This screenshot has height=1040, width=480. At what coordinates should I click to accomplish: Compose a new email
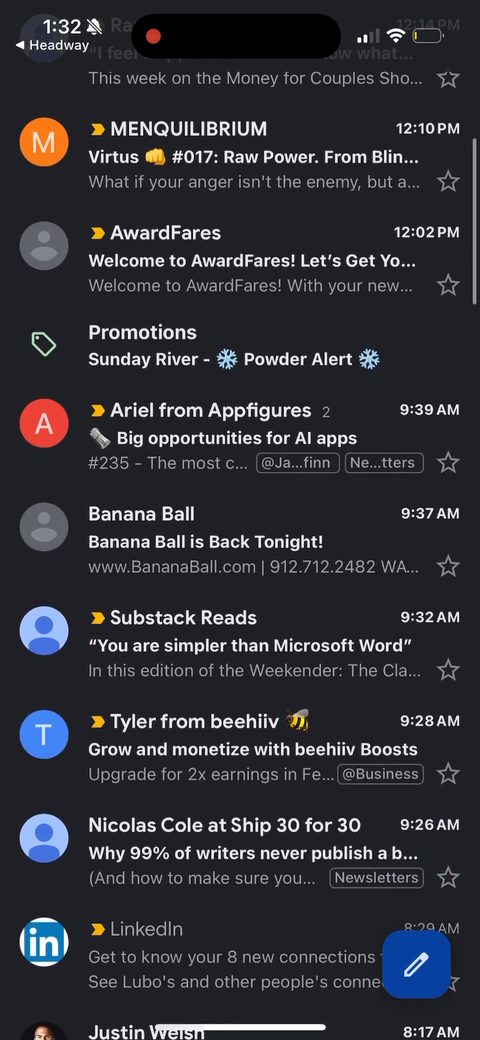[416, 964]
